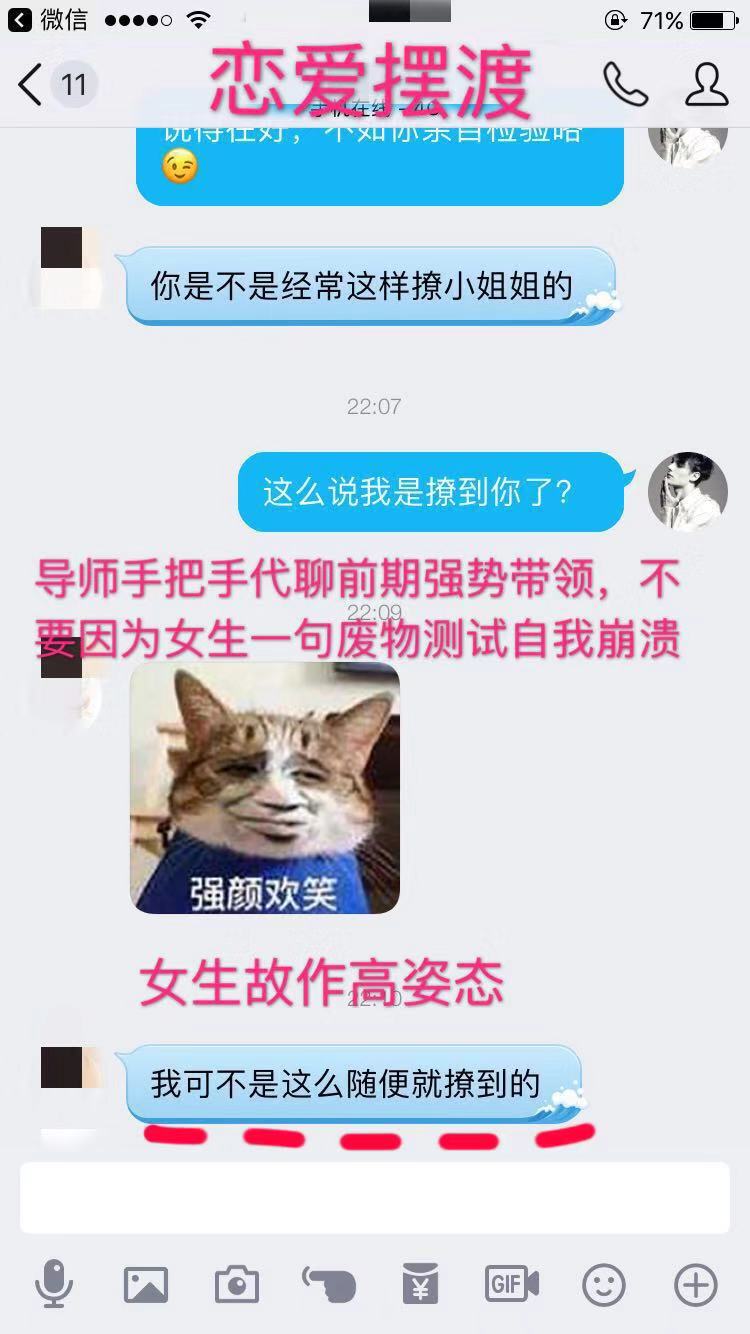750x1334 pixels.
Task: View the 强颜欢笑 cat sticker
Action: pyautogui.click(x=265, y=787)
